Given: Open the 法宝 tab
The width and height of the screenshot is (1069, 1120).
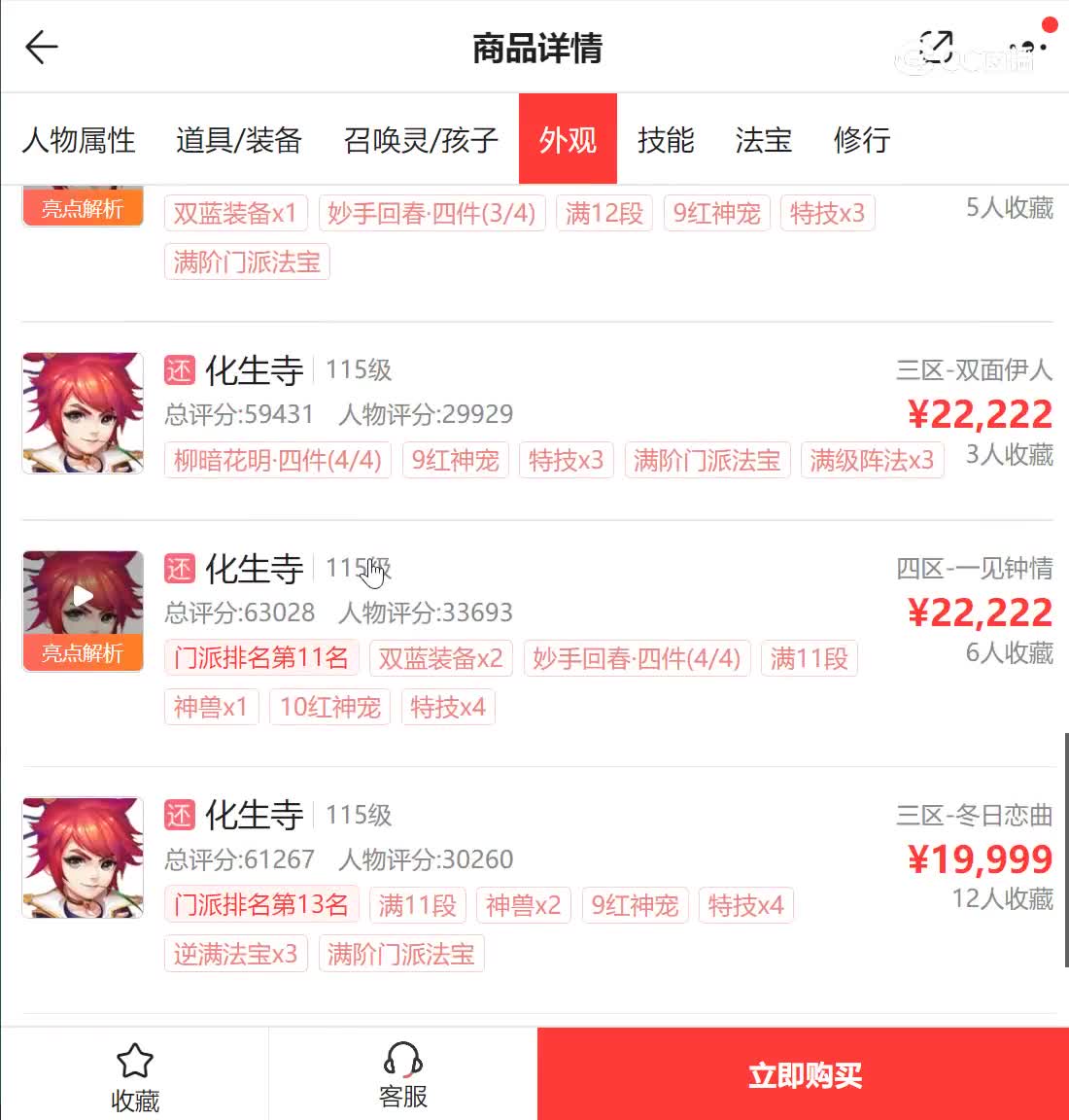Looking at the screenshot, I should (x=764, y=140).
